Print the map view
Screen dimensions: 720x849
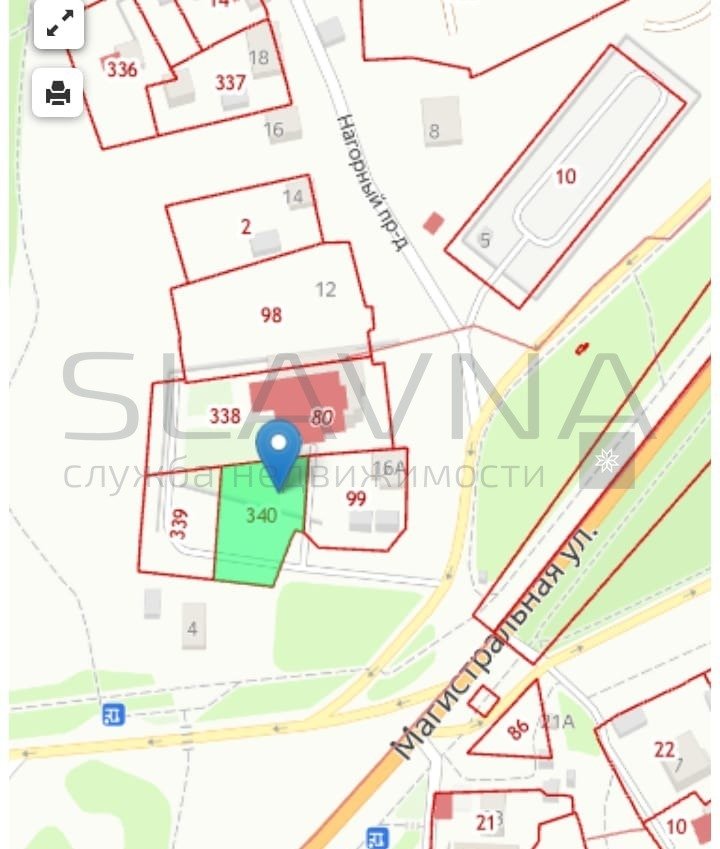pos(58,93)
